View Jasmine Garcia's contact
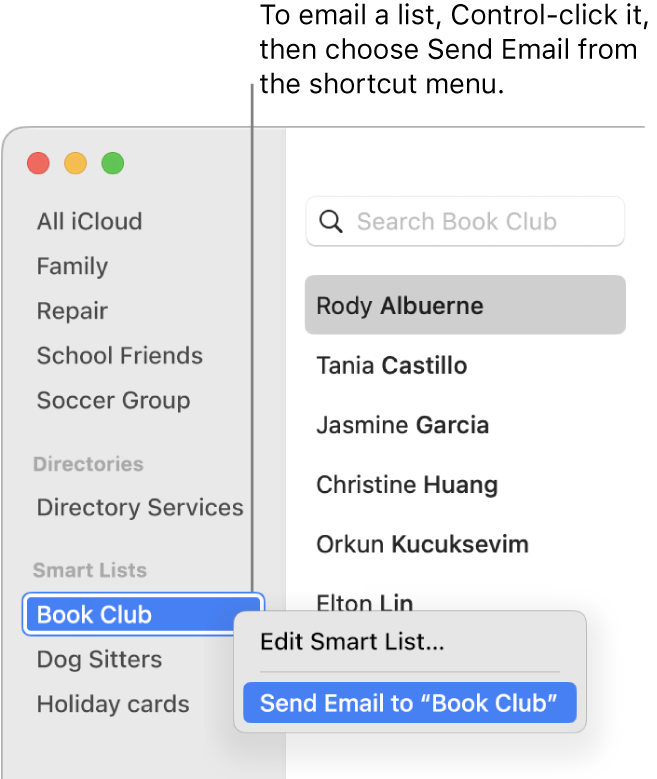The width and height of the screenshot is (657, 779). pyautogui.click(x=402, y=425)
